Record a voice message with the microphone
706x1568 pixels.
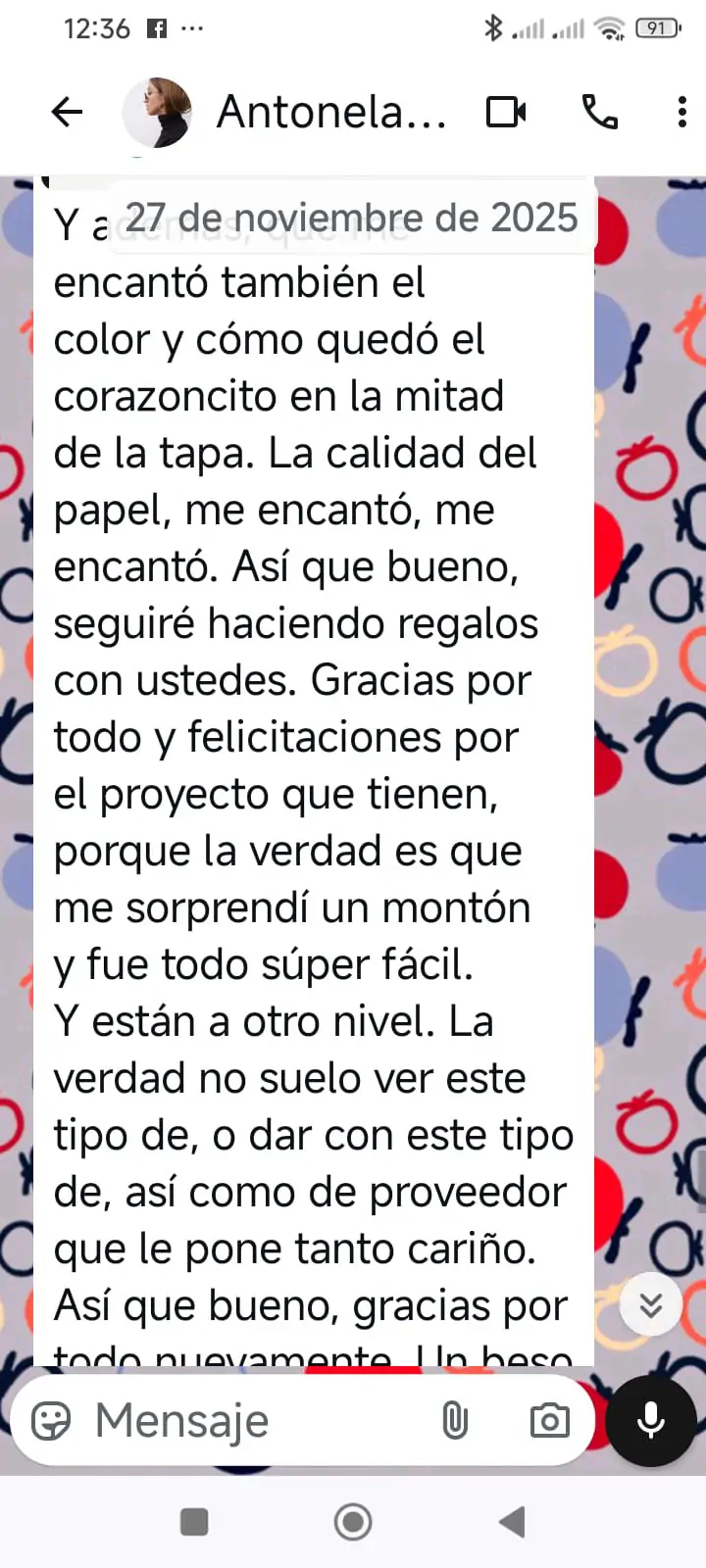point(651,1420)
